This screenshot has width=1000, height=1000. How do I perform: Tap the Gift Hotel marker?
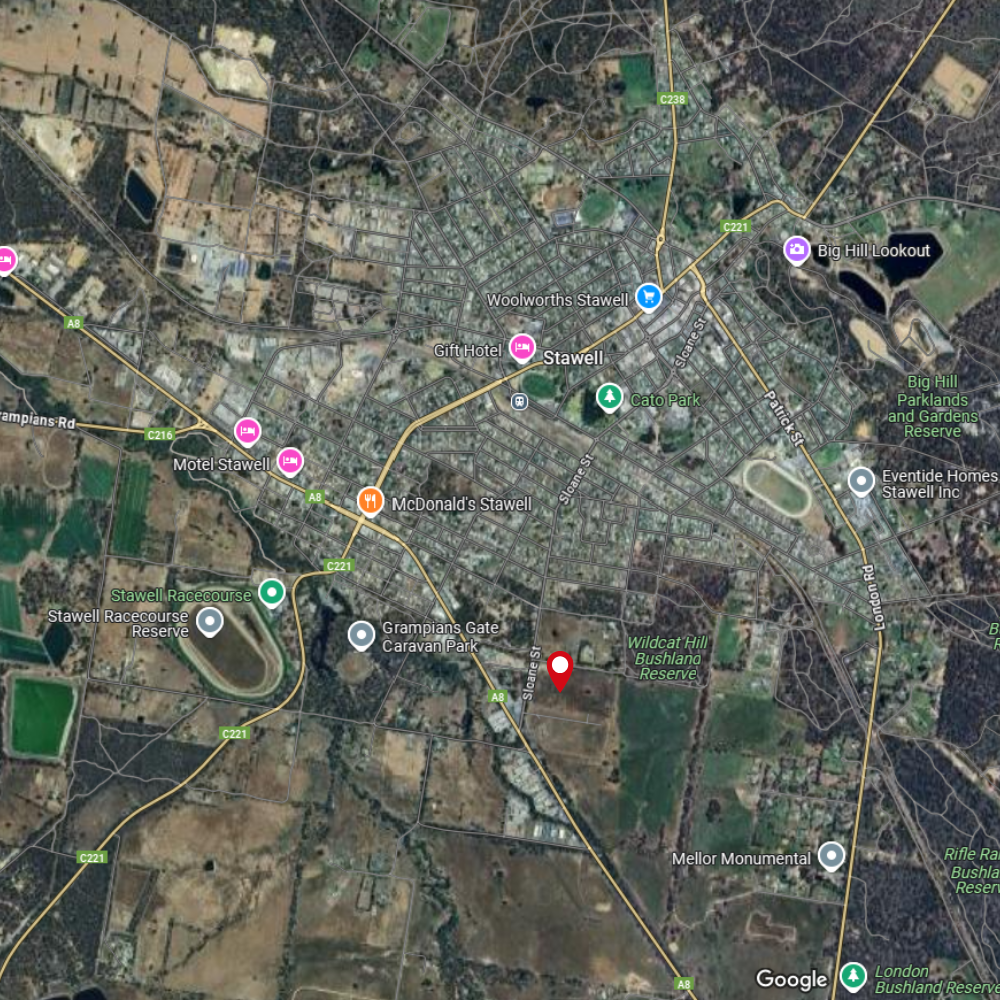(x=521, y=348)
